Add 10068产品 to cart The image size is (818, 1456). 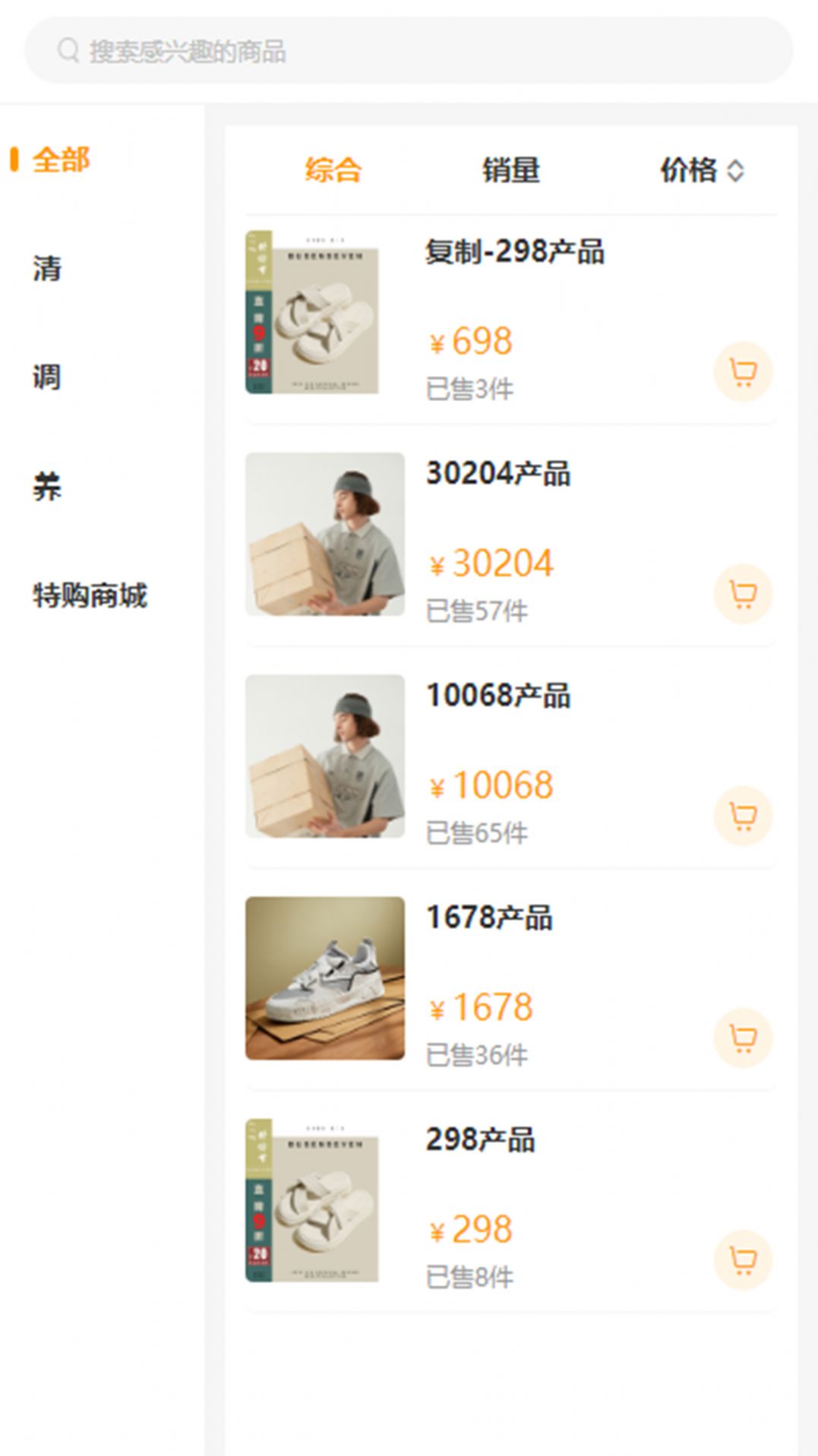[743, 816]
